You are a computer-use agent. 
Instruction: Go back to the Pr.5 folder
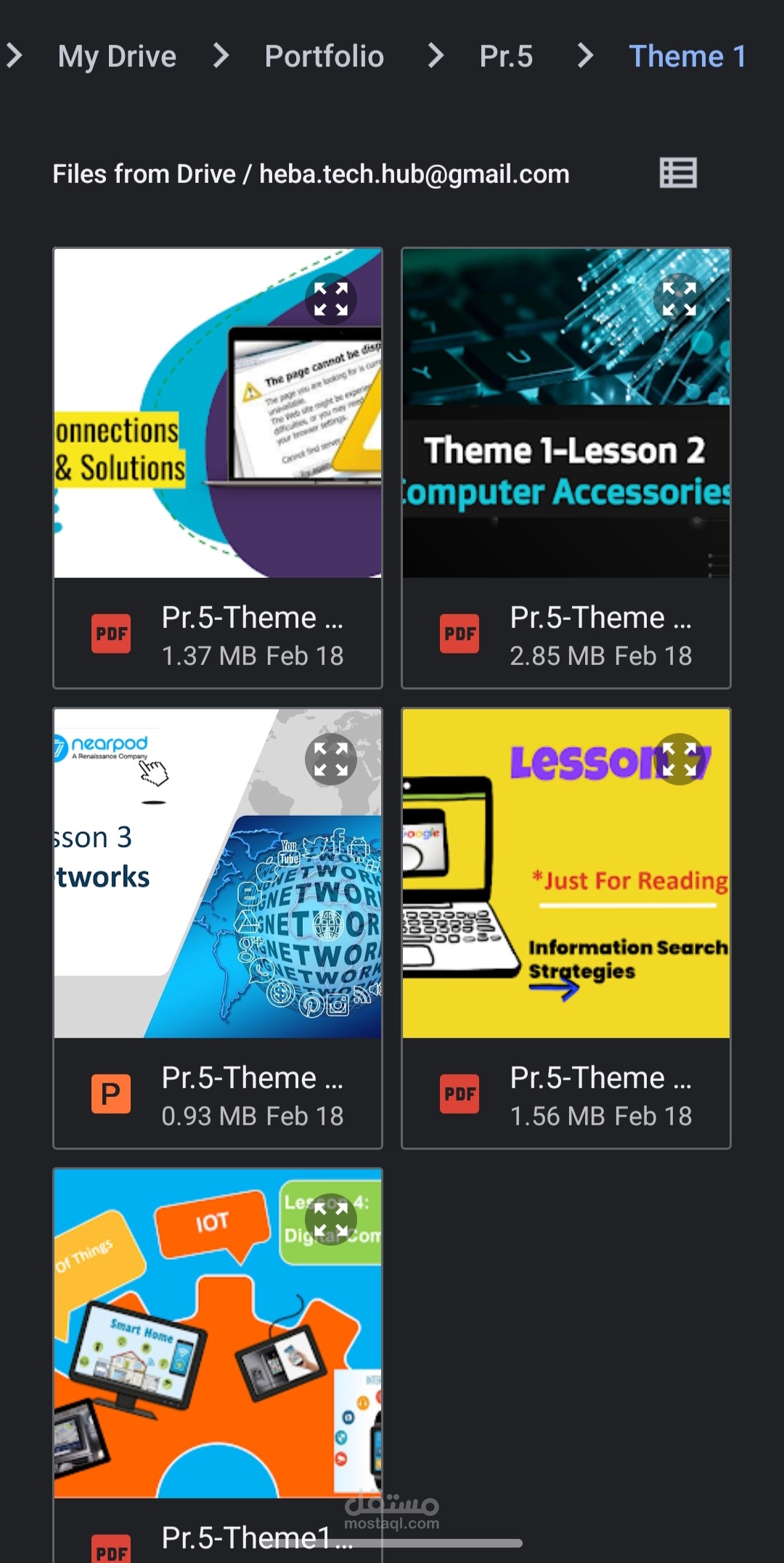506,56
